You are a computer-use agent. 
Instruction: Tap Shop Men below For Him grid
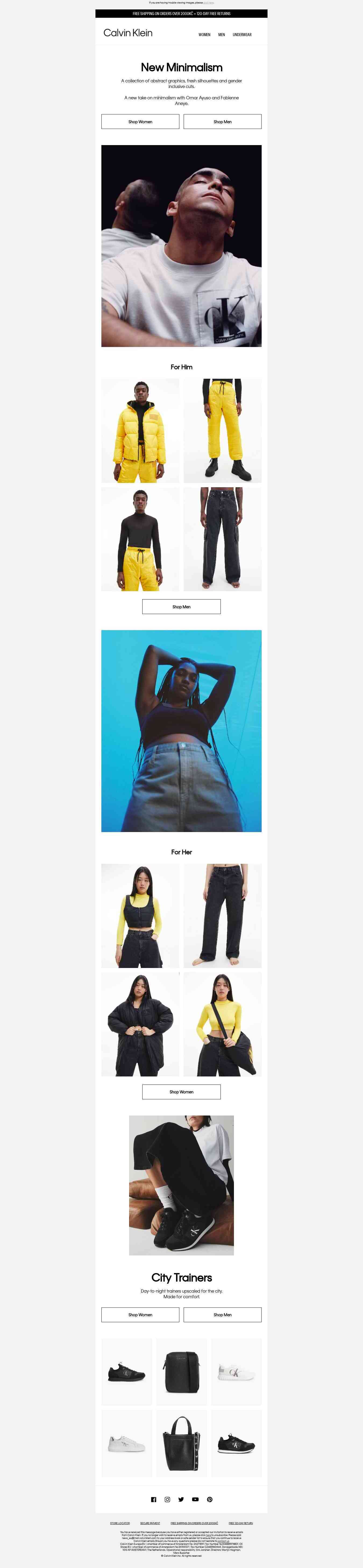[181, 607]
